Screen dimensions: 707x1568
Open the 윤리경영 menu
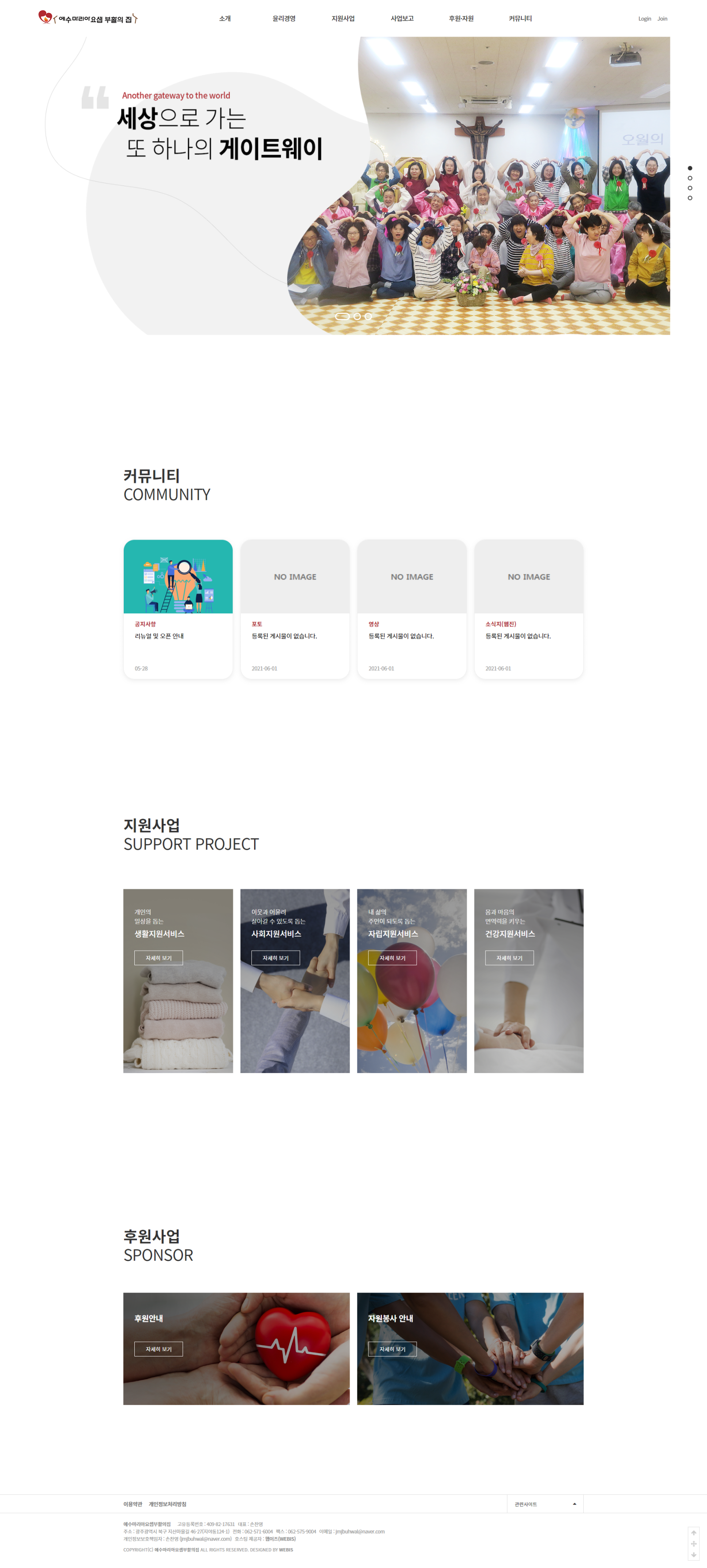coord(284,19)
